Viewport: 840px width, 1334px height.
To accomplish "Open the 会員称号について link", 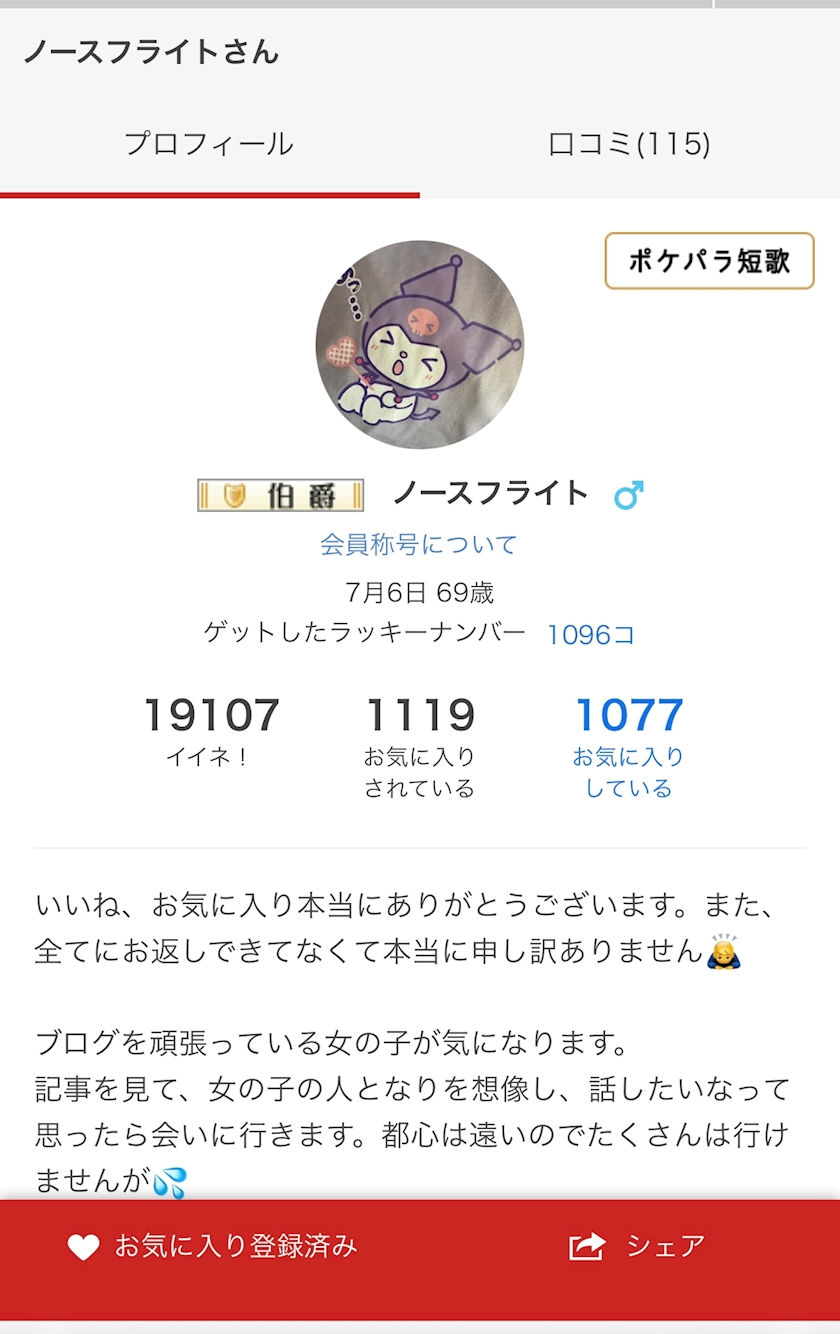I will coord(419,545).
